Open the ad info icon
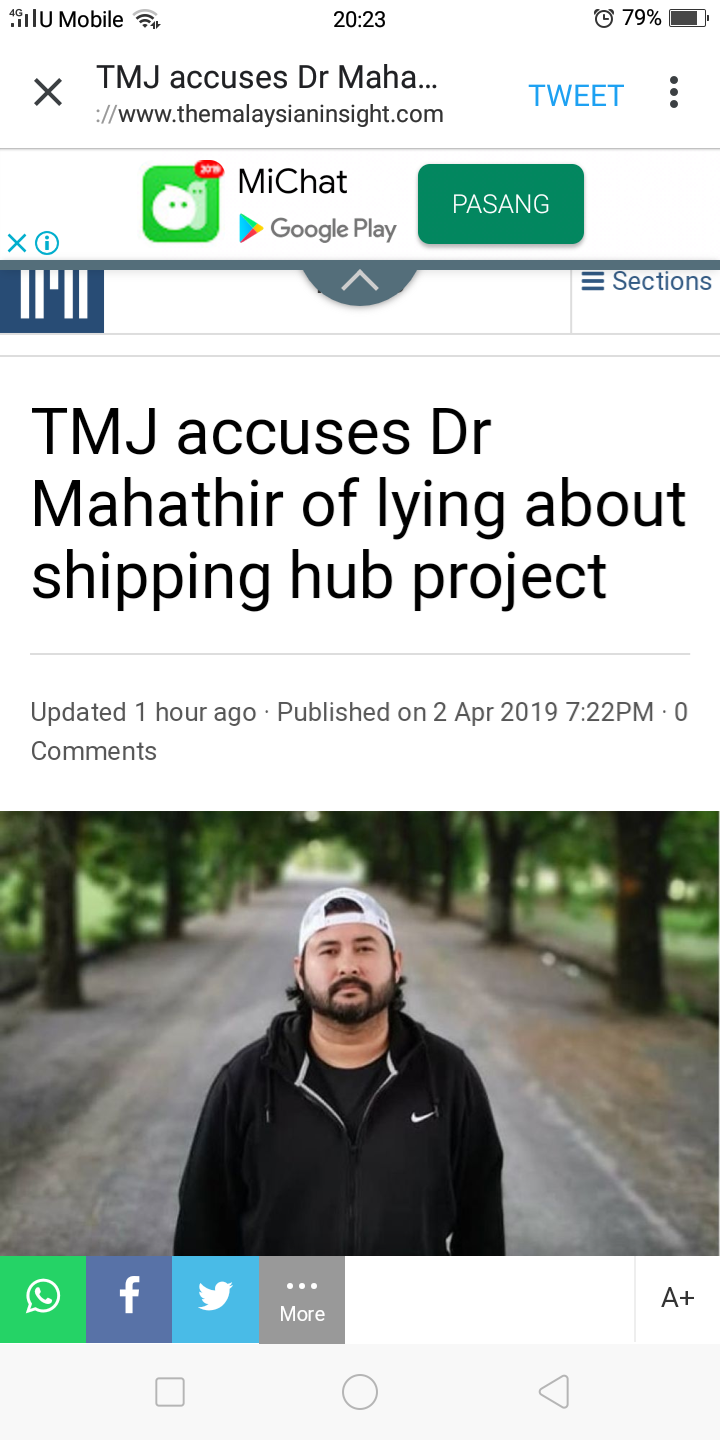The height and width of the screenshot is (1440, 720). pos(47,242)
